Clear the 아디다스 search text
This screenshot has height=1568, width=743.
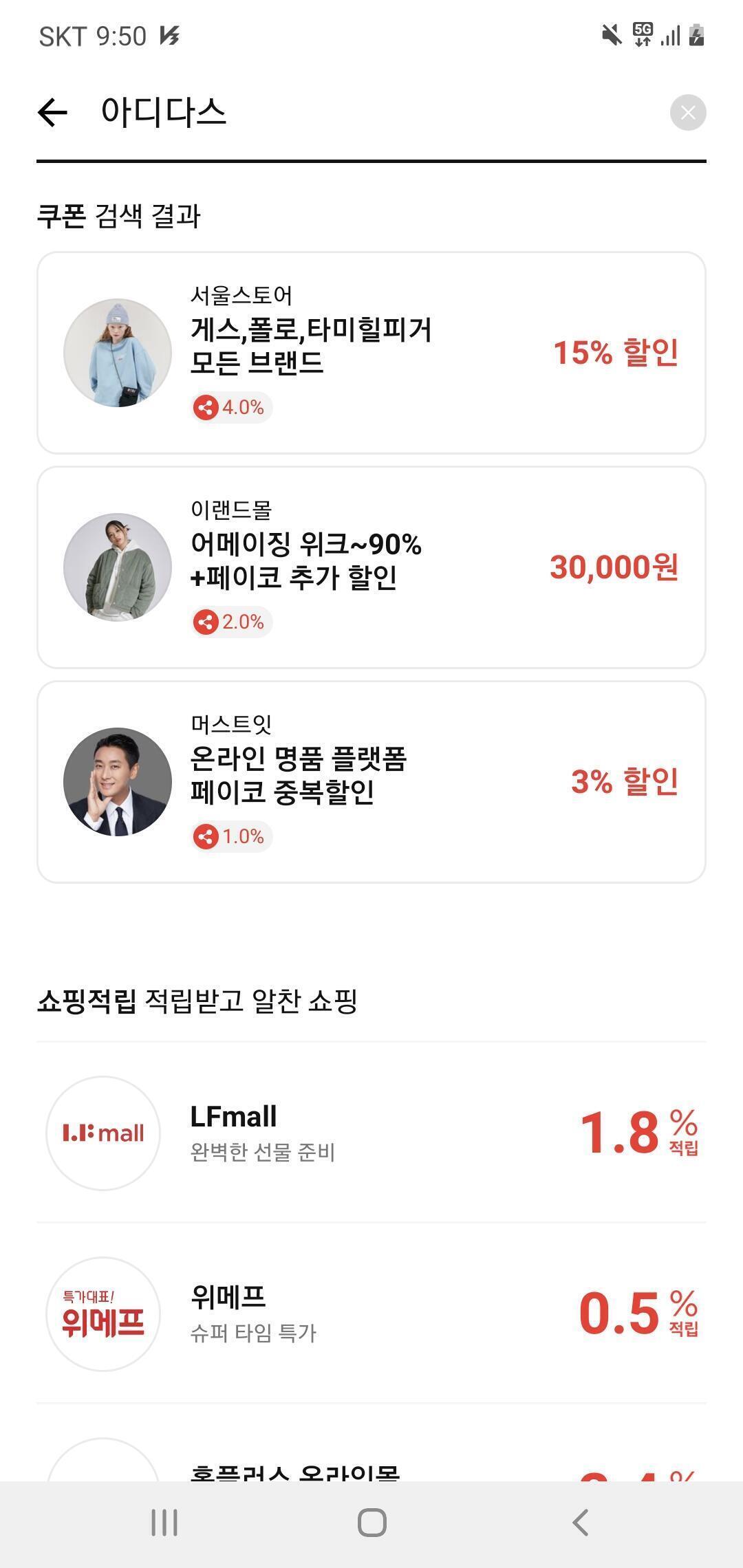[687, 112]
